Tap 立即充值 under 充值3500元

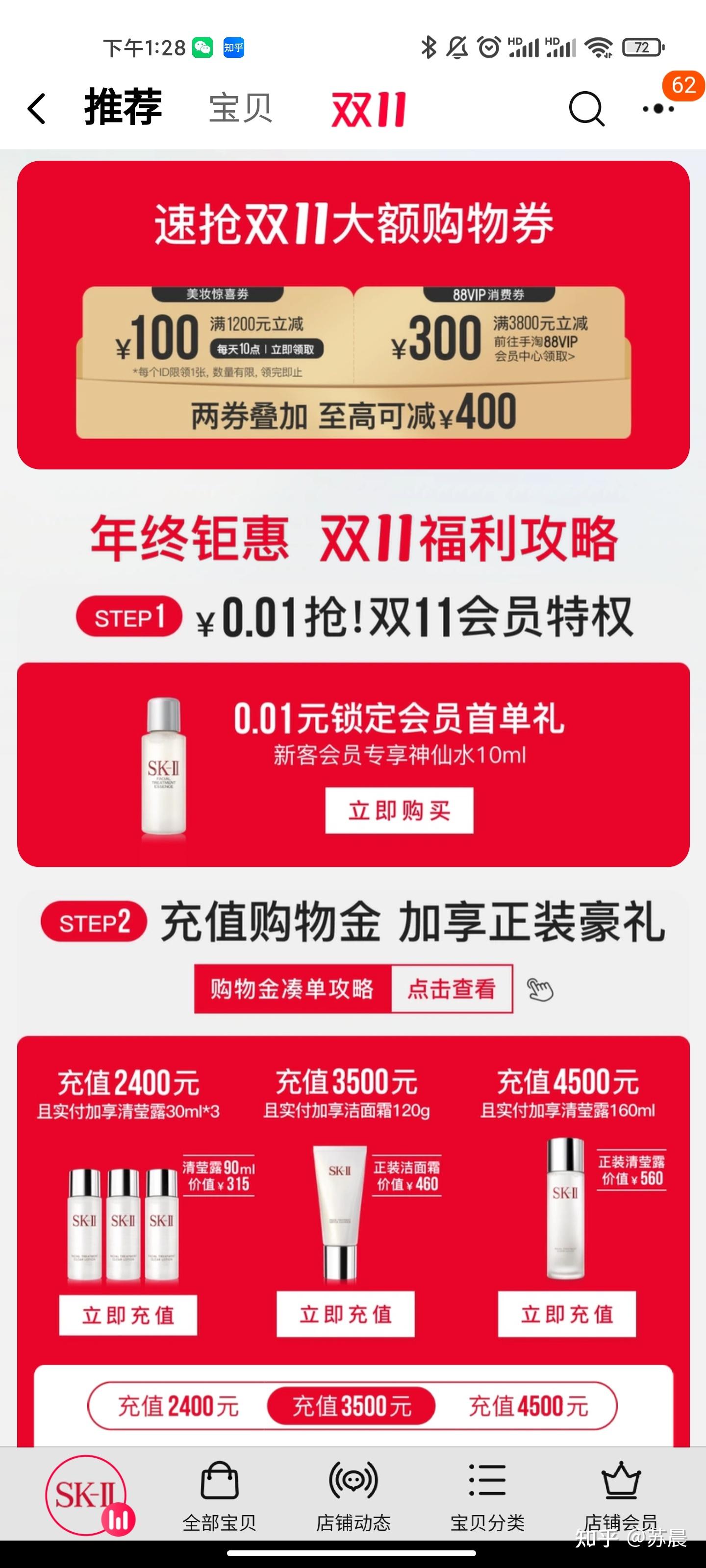pos(345,1314)
